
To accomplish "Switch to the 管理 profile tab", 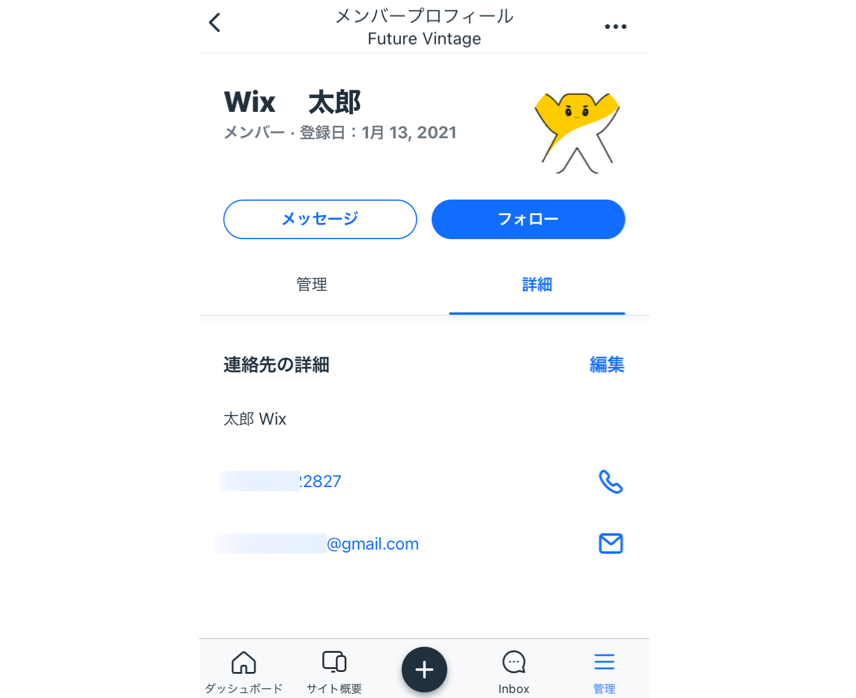I will click(312, 285).
